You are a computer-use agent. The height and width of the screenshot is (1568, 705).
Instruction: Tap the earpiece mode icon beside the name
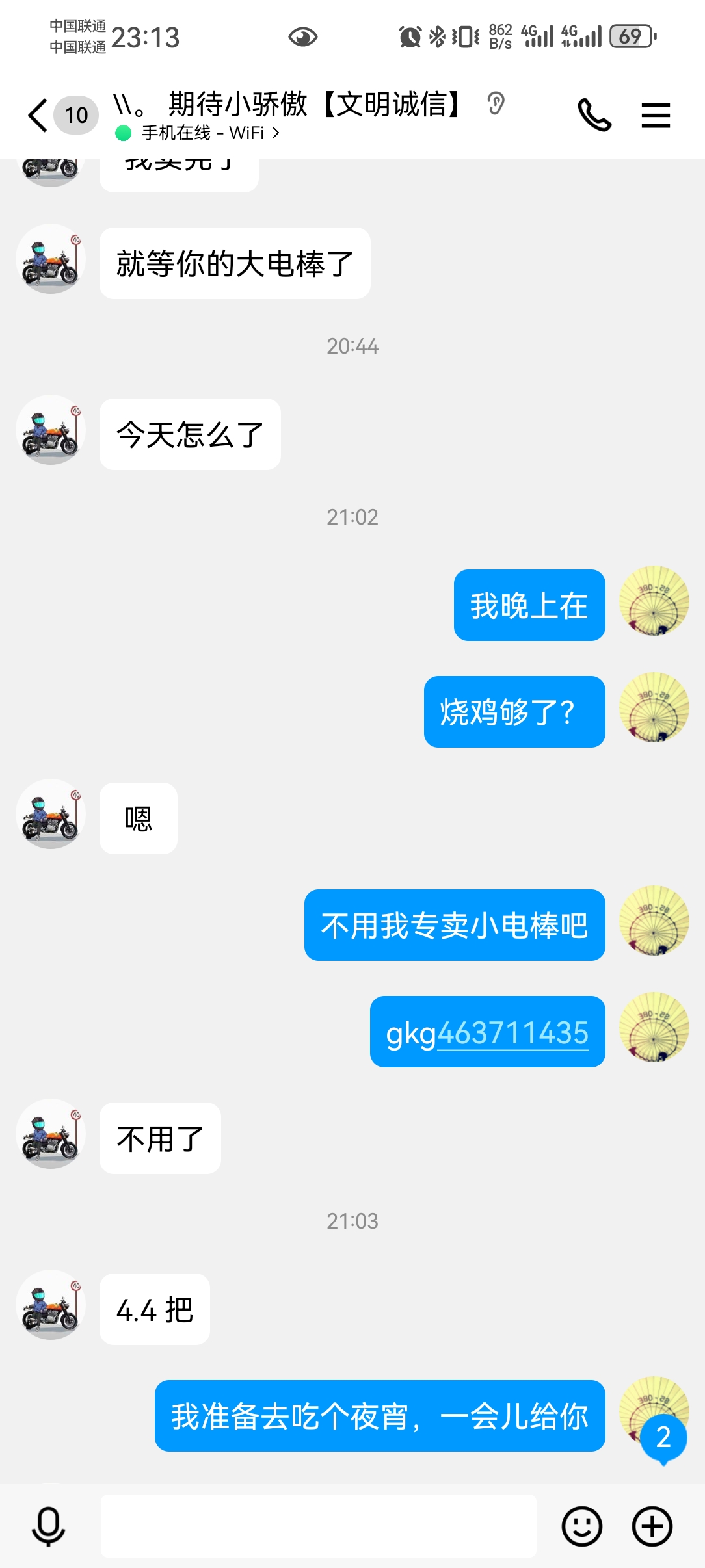coord(496,103)
